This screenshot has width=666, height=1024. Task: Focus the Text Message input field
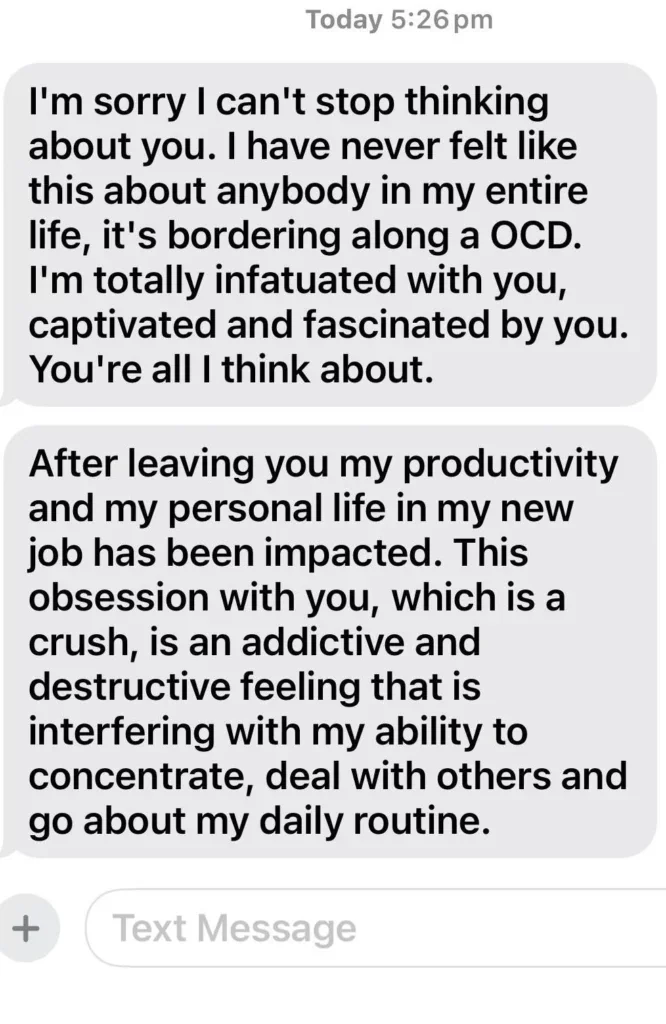click(380, 928)
